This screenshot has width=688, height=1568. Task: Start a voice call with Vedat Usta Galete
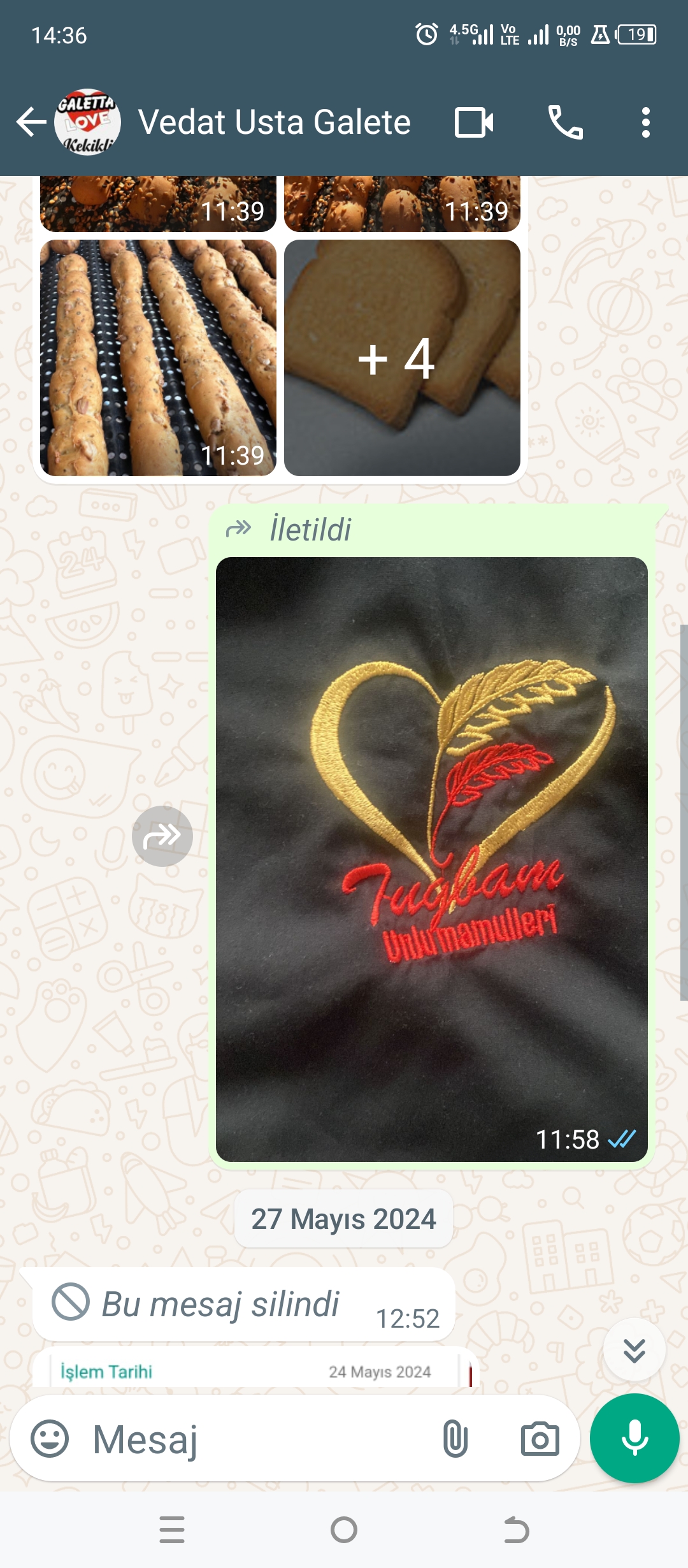point(565,122)
